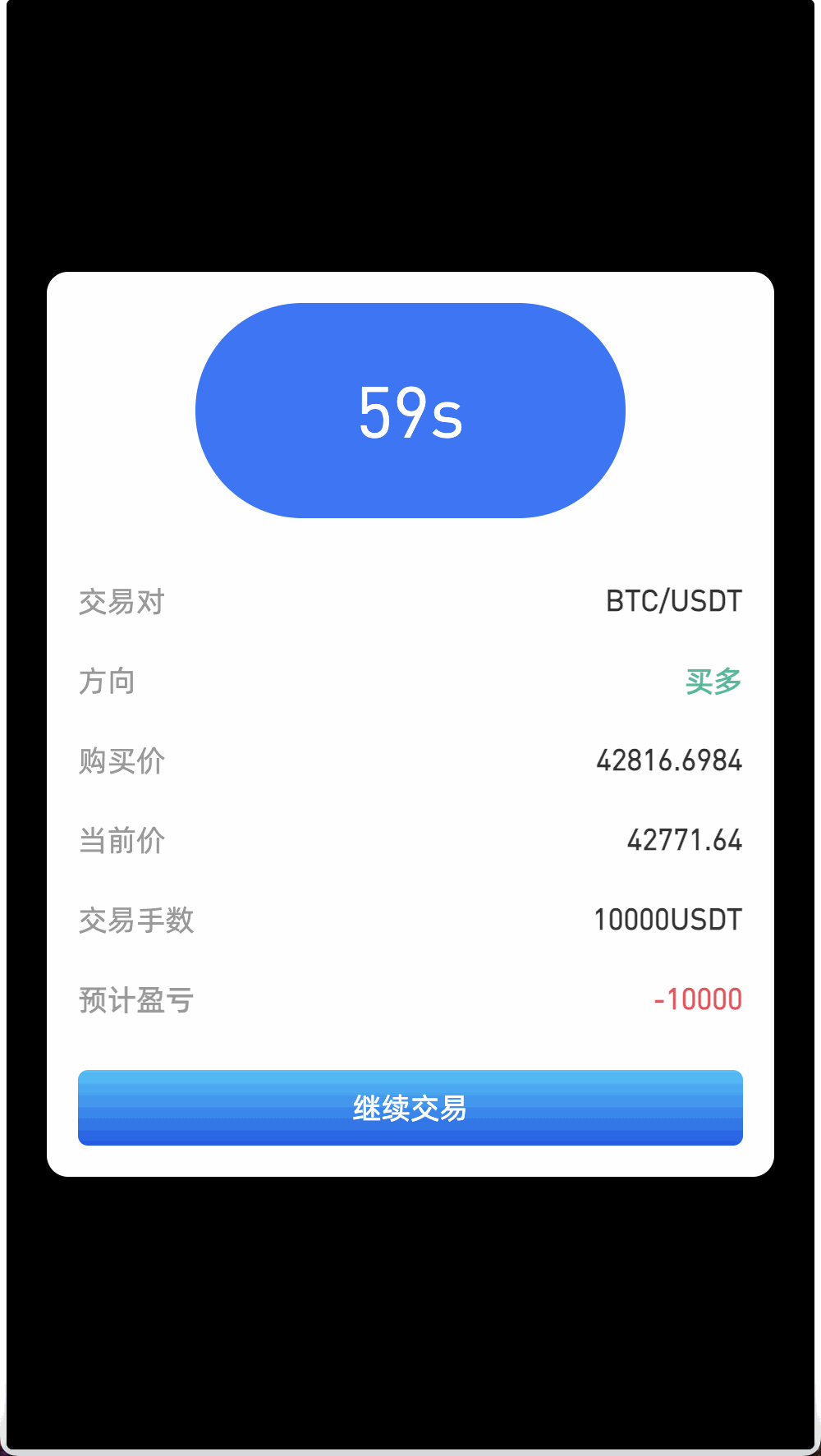Click the 购买价 label
This screenshot has width=821, height=1456.
(122, 760)
